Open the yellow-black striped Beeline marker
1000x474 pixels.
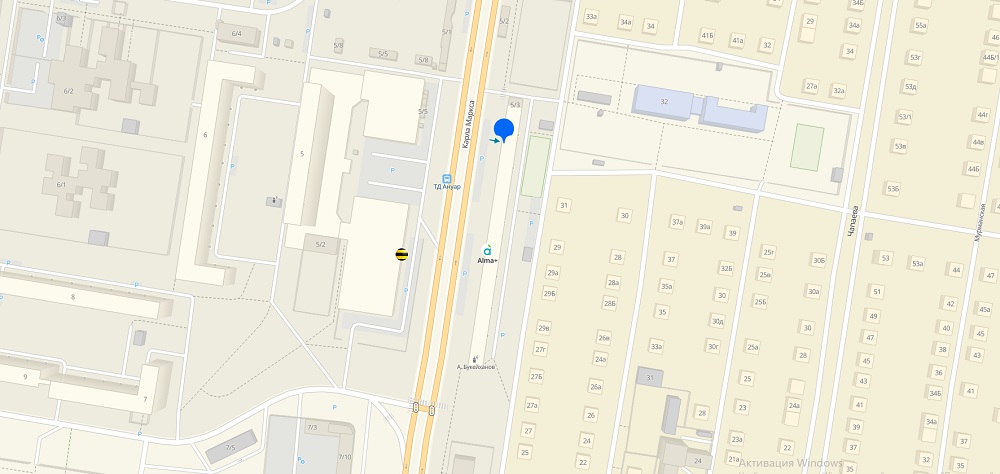point(402,254)
